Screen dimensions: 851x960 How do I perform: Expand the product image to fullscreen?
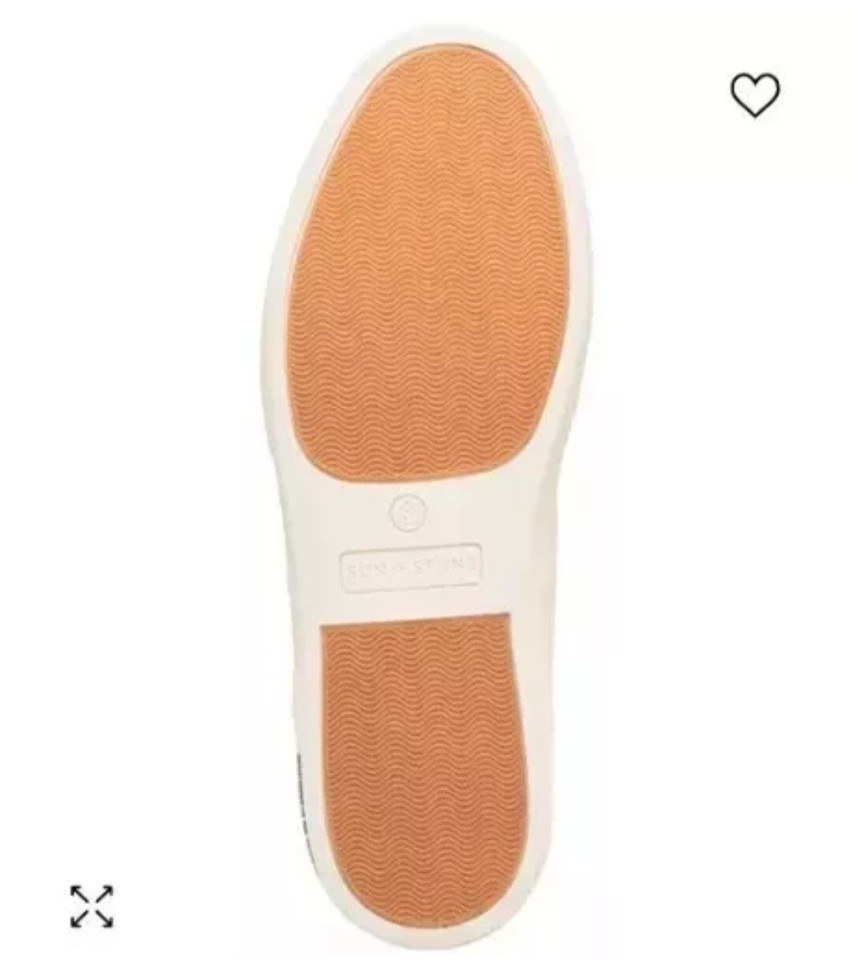pos(91,906)
